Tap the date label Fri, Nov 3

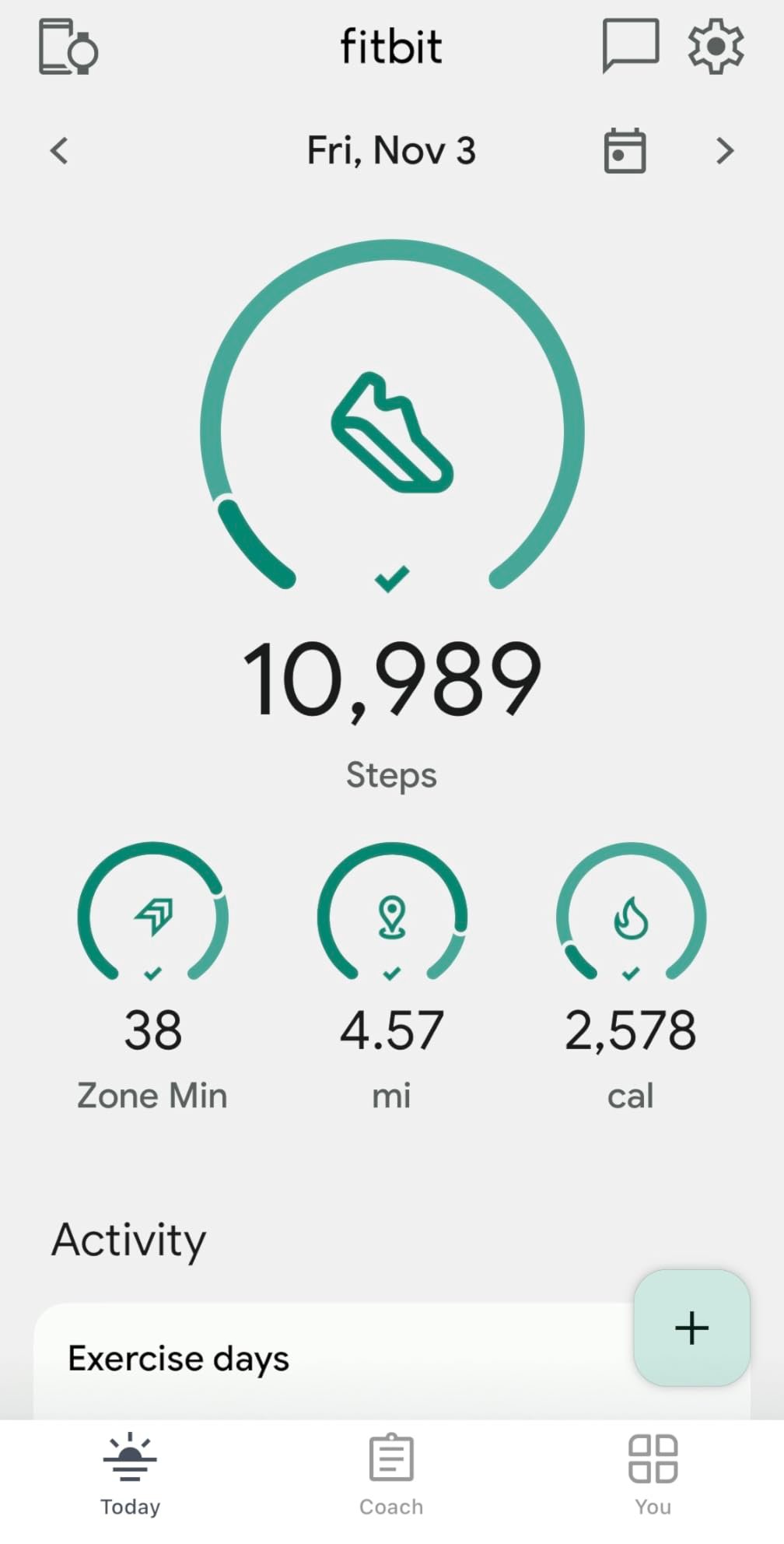(391, 150)
